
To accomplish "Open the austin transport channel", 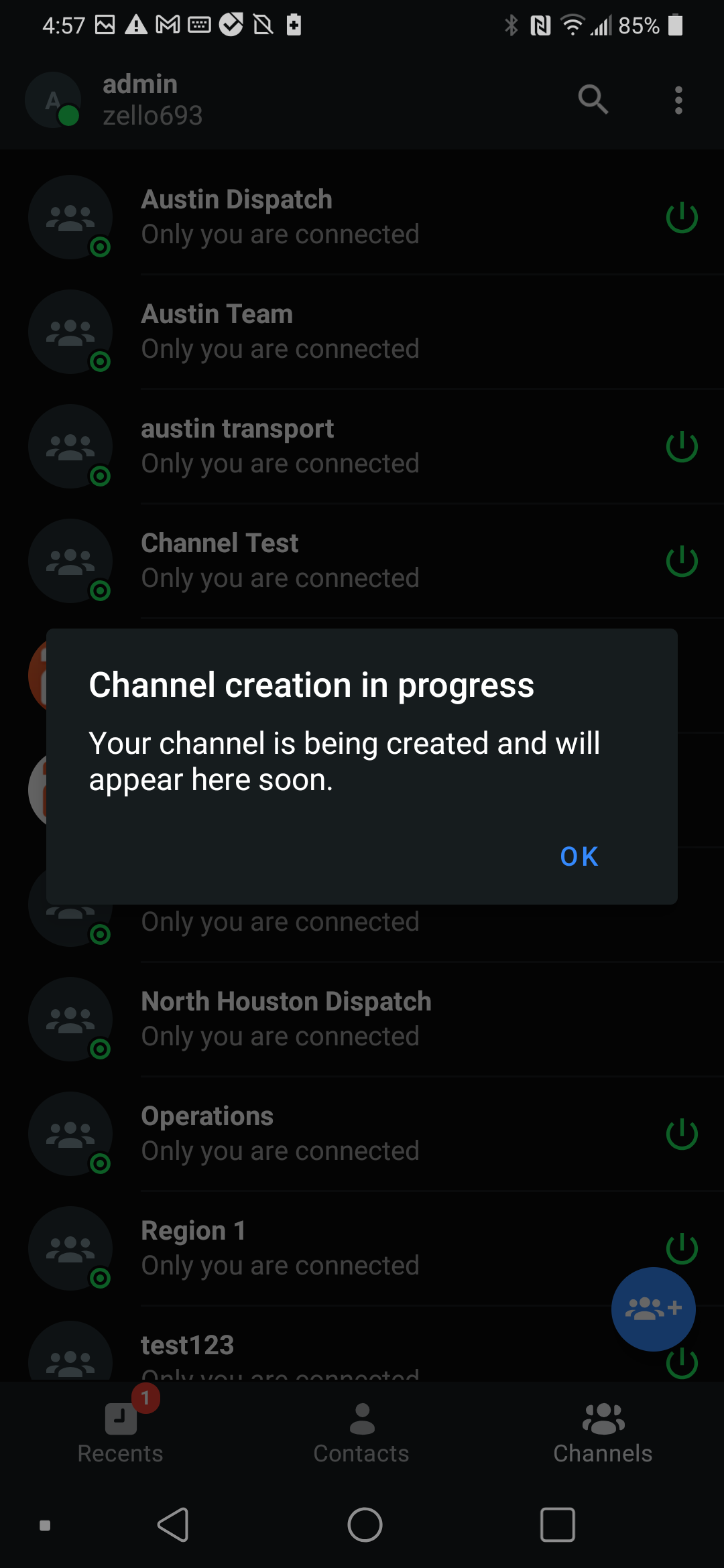I will coord(280,446).
